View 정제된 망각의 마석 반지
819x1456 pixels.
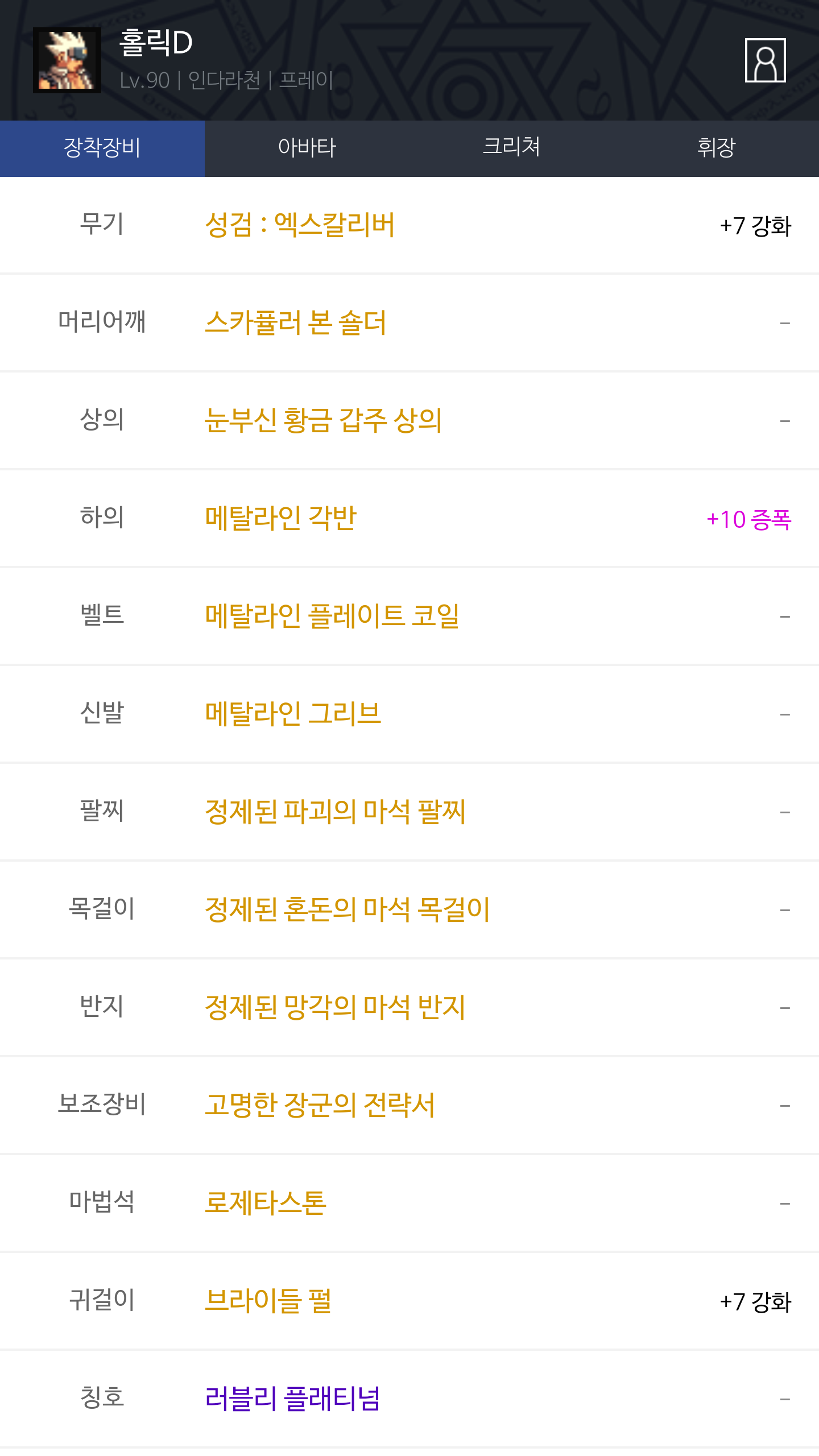[x=336, y=1008]
